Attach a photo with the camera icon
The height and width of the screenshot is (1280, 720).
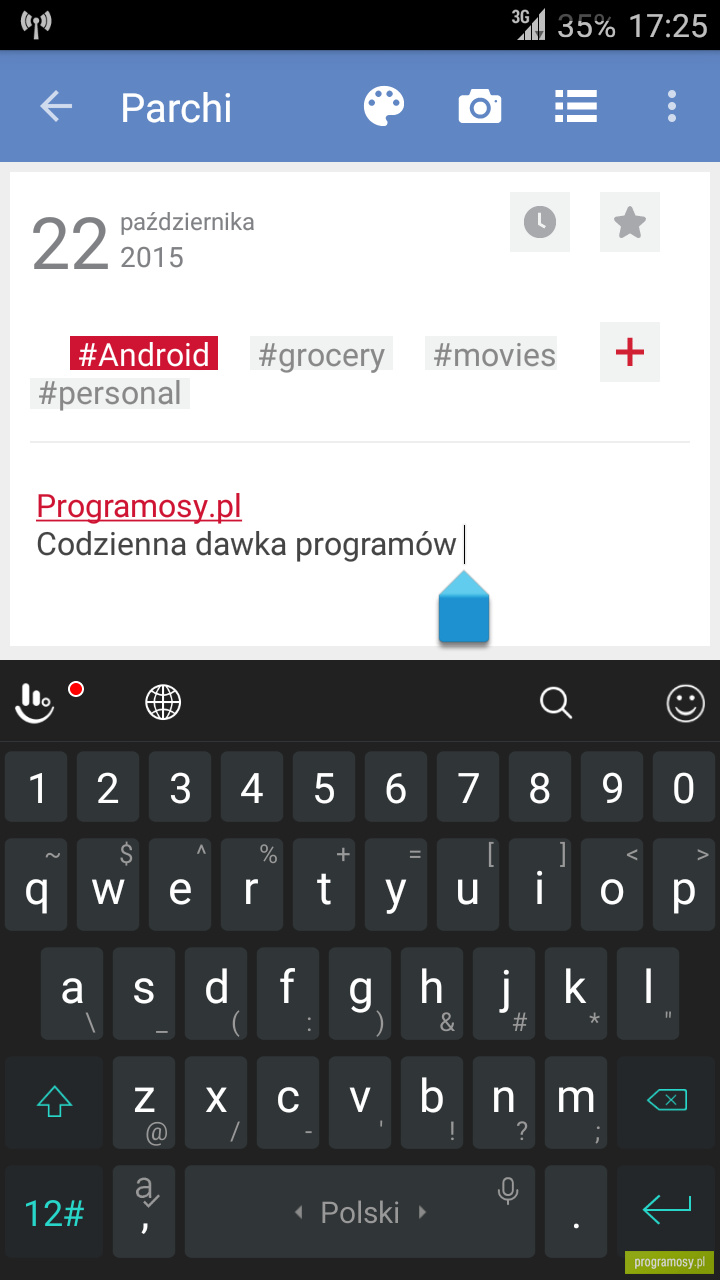point(480,106)
